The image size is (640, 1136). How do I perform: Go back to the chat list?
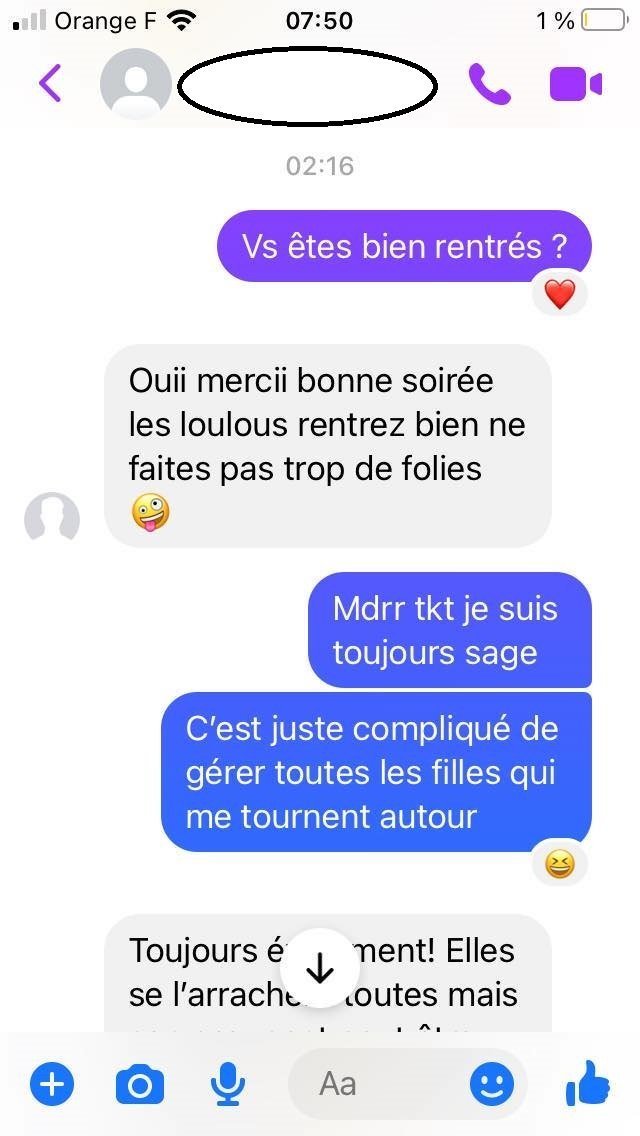tap(50, 84)
